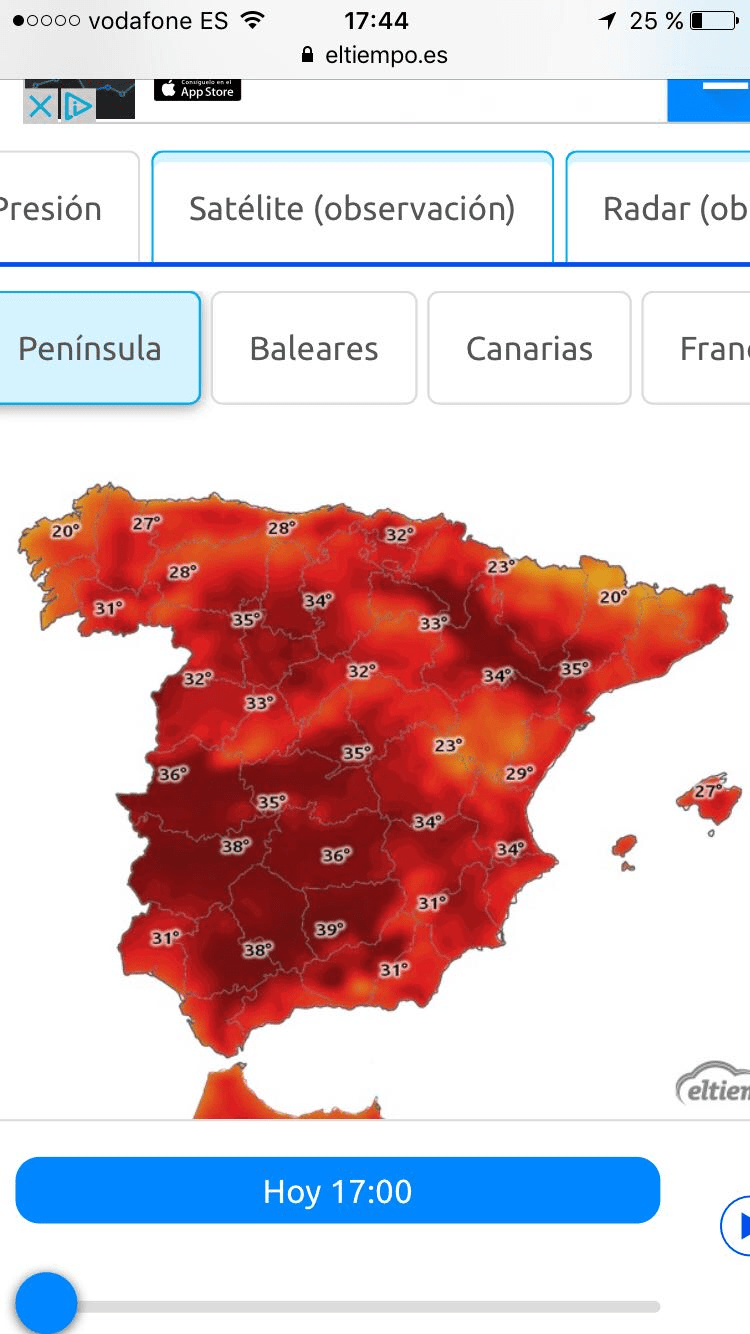Select the Baleares region

tap(314, 348)
